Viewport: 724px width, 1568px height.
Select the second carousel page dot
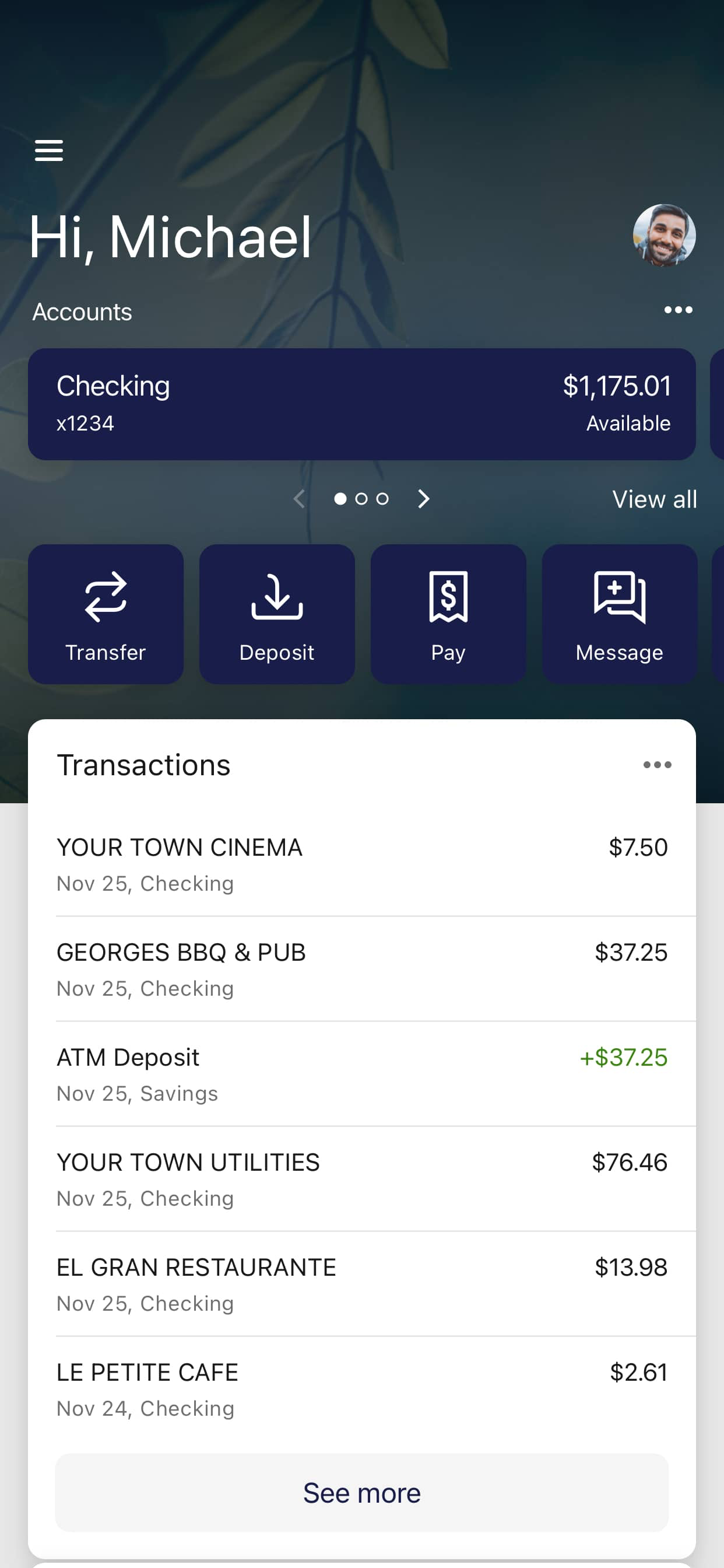pyautogui.click(x=362, y=499)
